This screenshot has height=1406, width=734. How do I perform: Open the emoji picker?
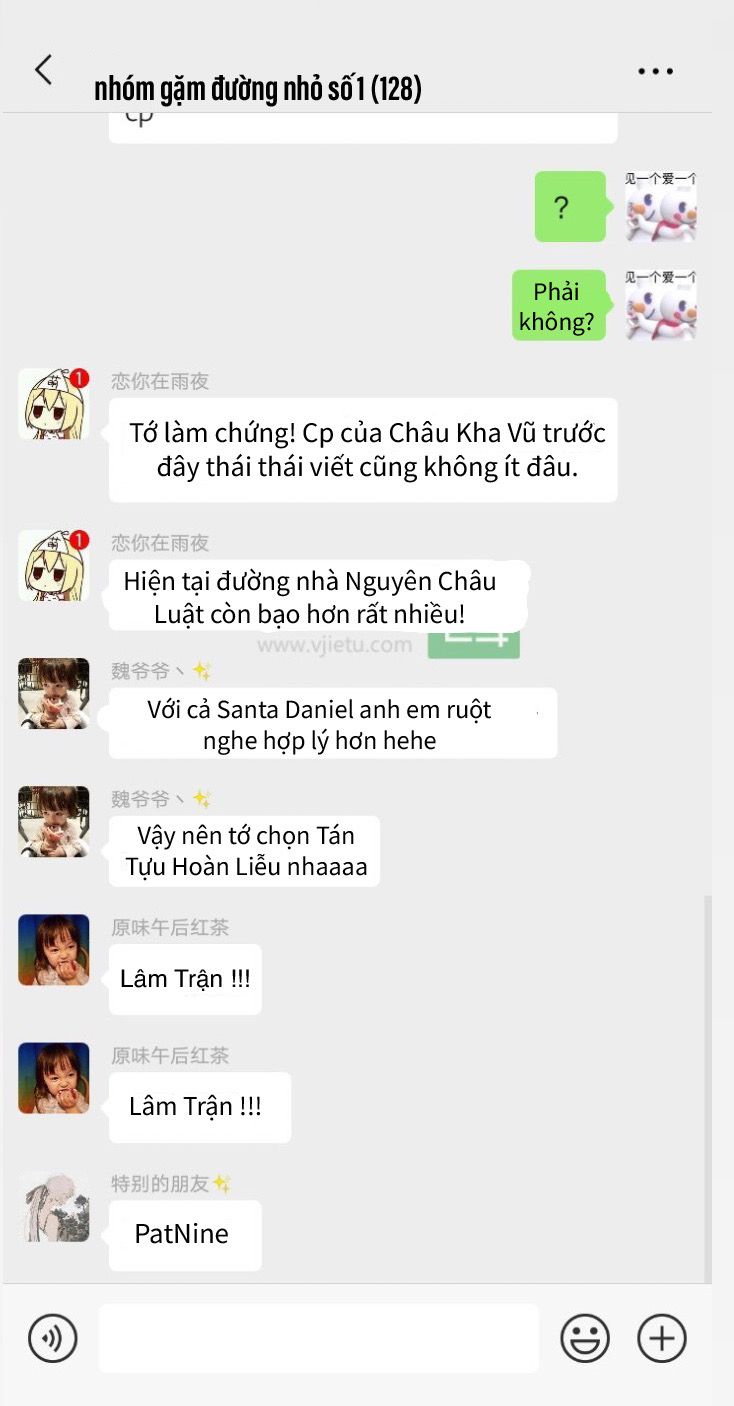[585, 1338]
